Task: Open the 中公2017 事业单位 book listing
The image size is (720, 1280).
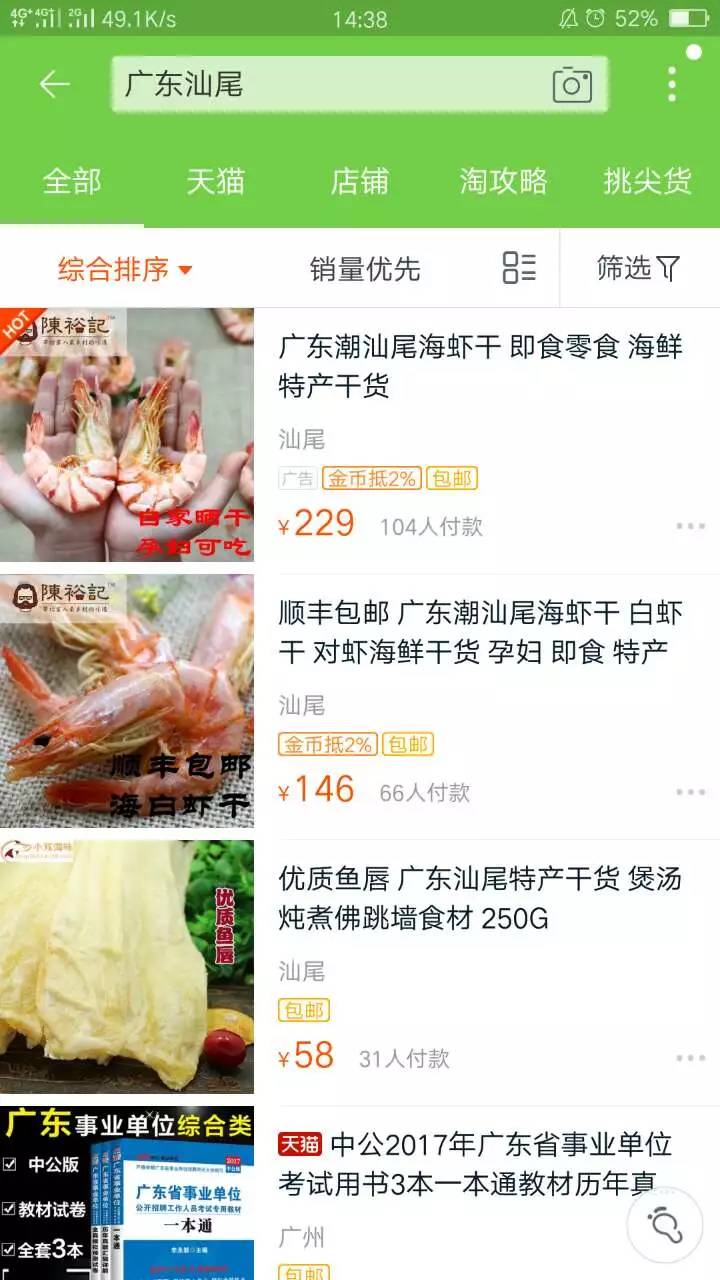Action: [x=480, y=1163]
